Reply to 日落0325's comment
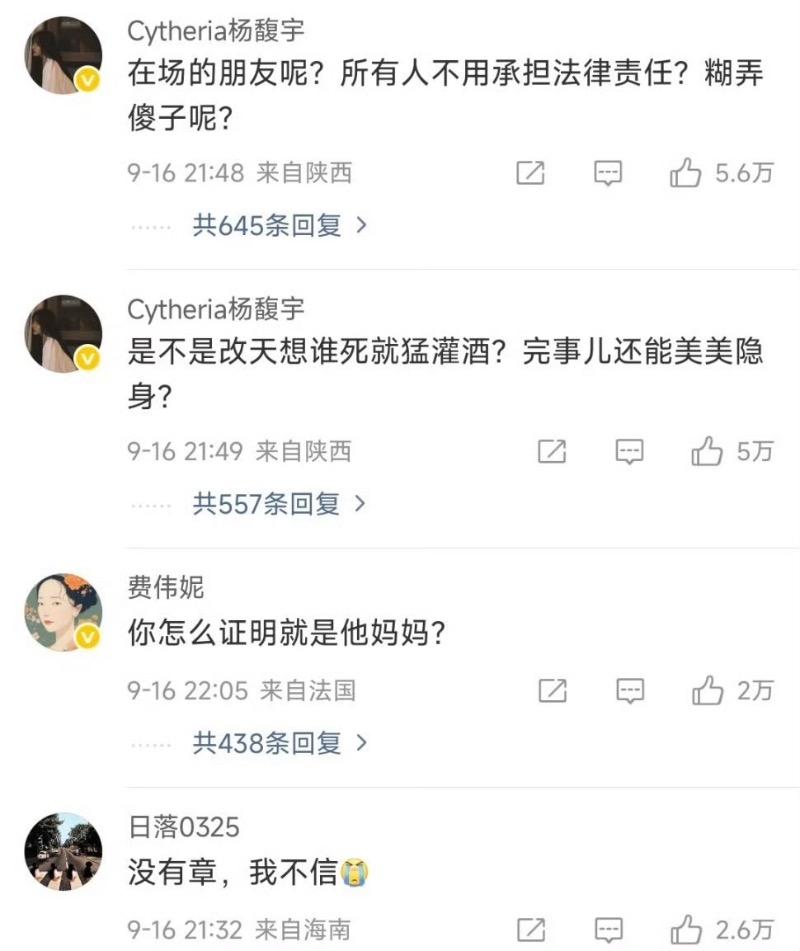Image resolution: width=800 pixels, height=951 pixels. tap(608, 929)
